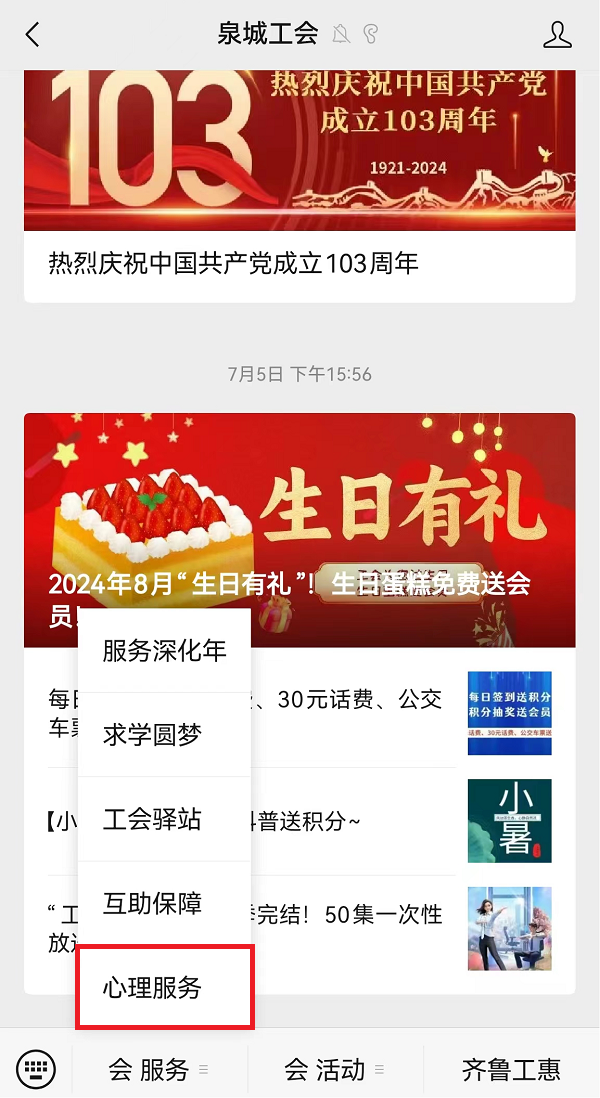Open the 热烈庆祝中国共产党成立103周年 article
This screenshot has width=600, height=1098.
point(299,263)
